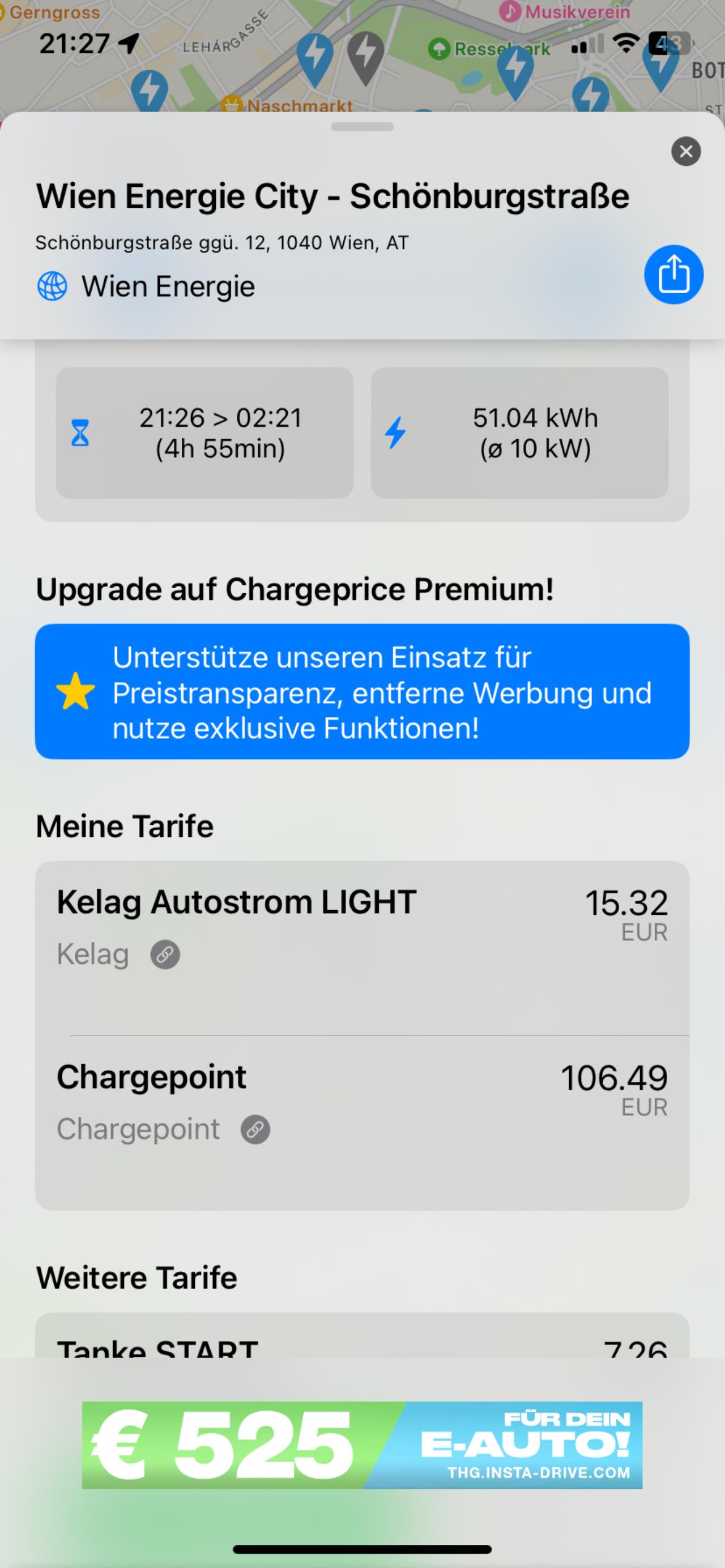This screenshot has width=725, height=1568.
Task: Share this charging station
Action: click(x=673, y=275)
